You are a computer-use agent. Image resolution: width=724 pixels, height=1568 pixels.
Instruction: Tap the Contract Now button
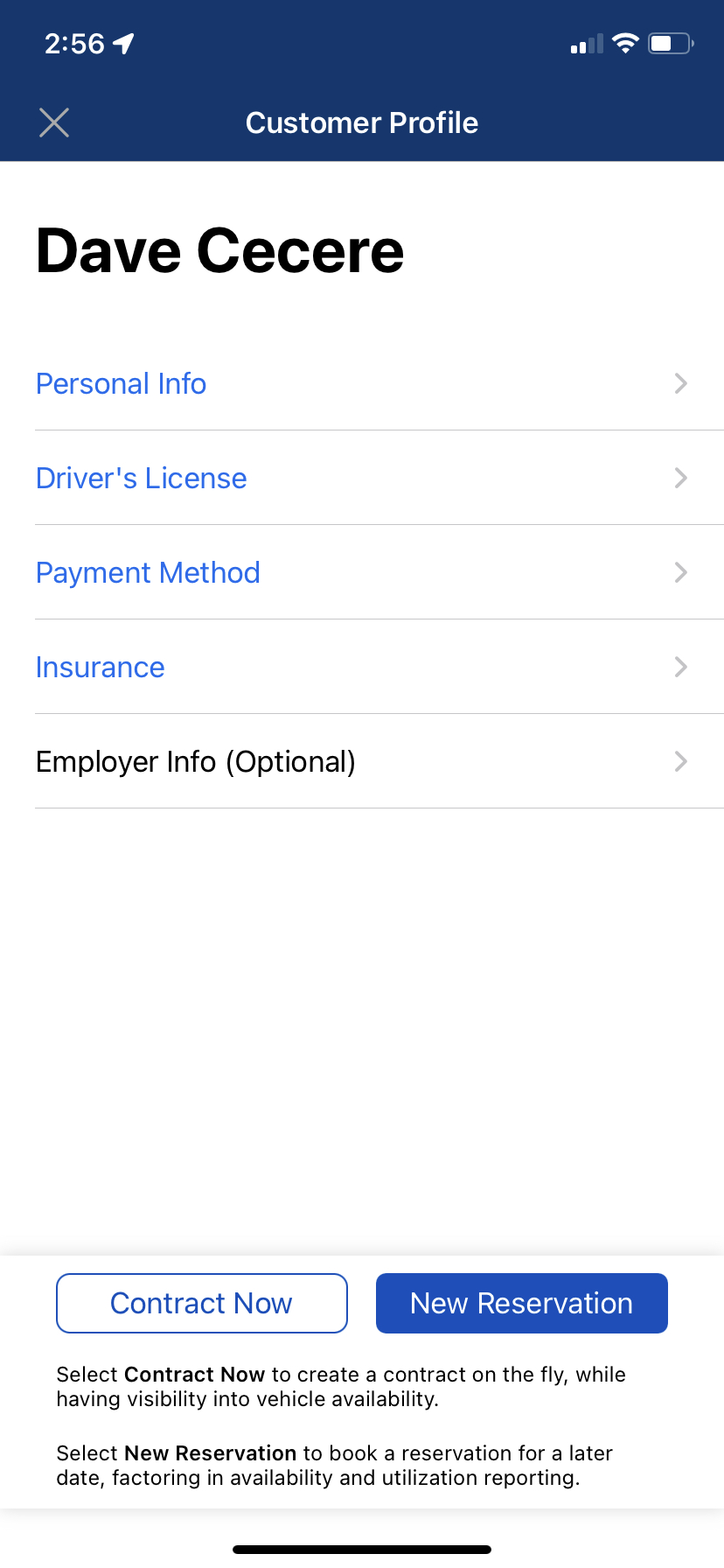[x=202, y=1303]
